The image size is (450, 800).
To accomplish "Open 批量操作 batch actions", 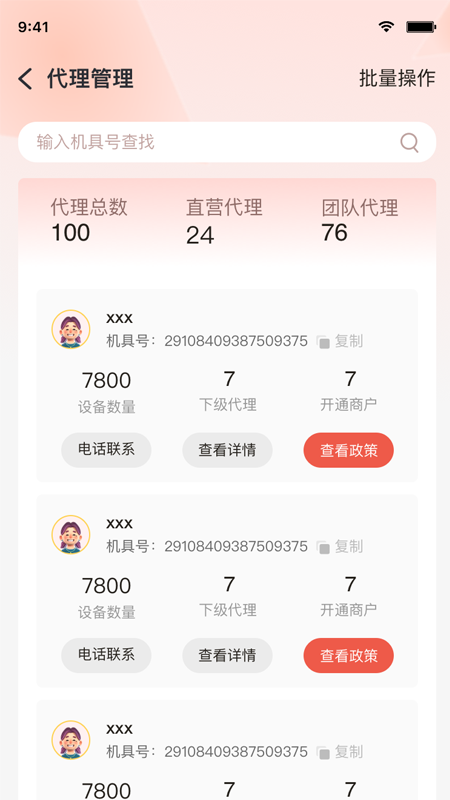I will click(397, 79).
